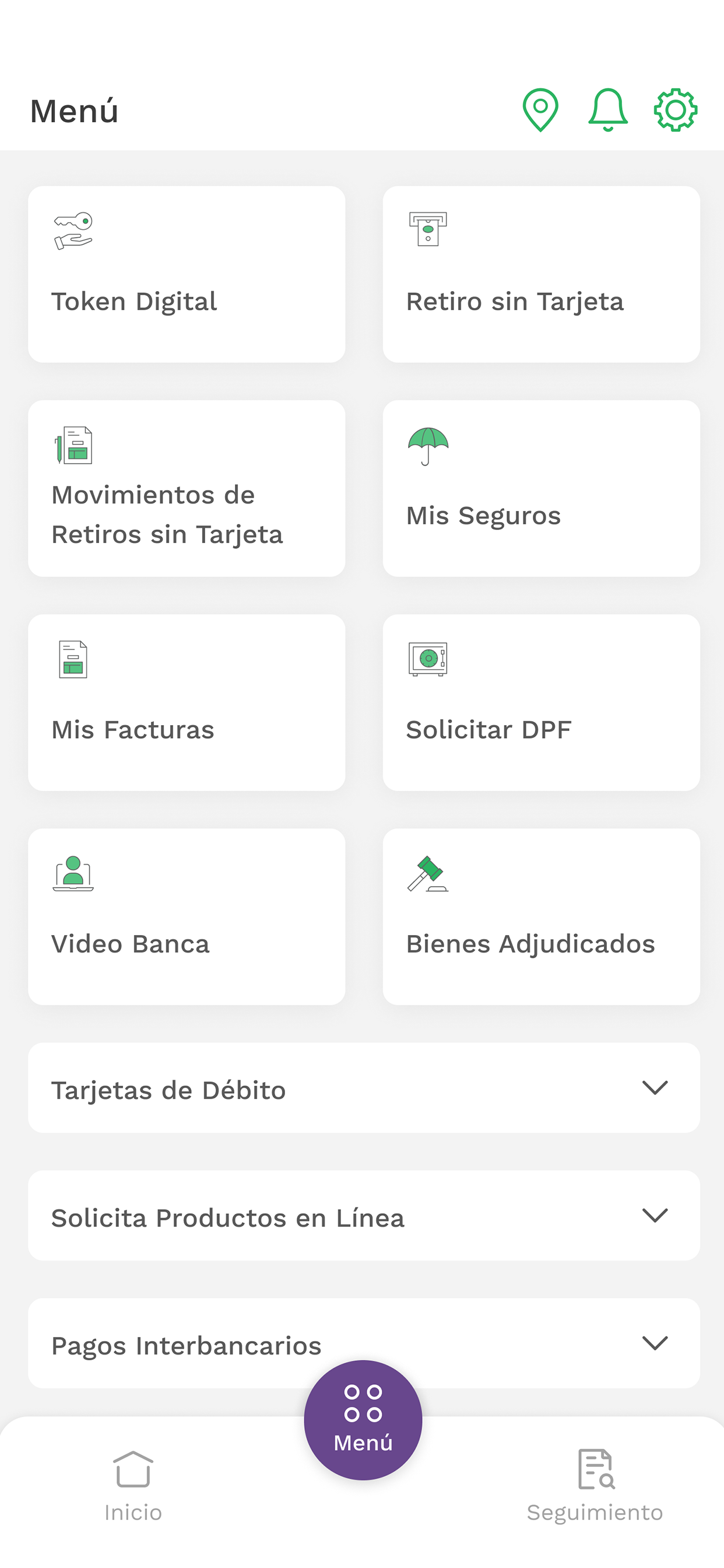Select Retiro sin Tarjeta
The image size is (724, 1568).
pyautogui.click(x=541, y=275)
